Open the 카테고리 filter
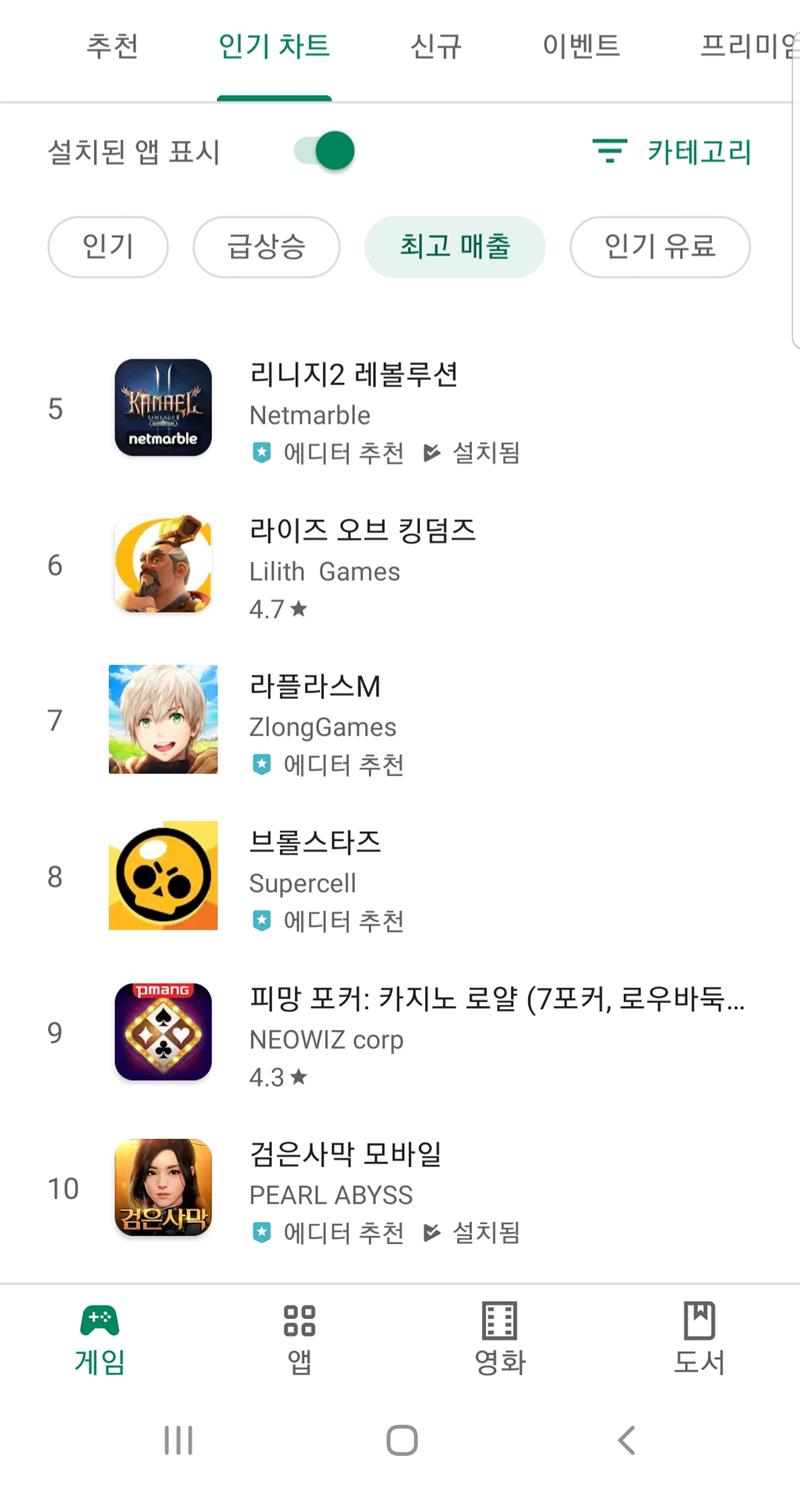This screenshot has width=800, height=1487. click(672, 152)
